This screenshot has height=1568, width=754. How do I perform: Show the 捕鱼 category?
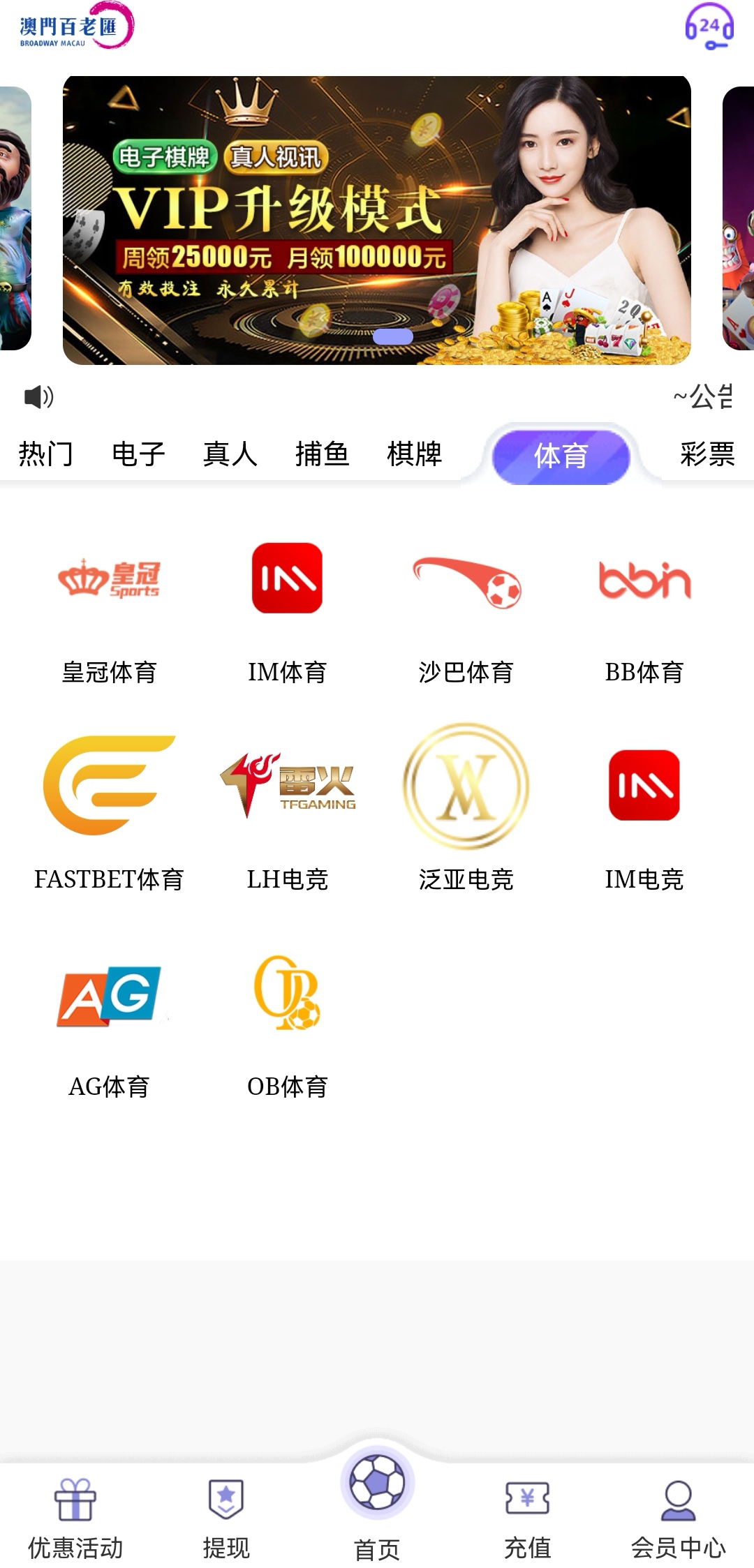[x=322, y=454]
